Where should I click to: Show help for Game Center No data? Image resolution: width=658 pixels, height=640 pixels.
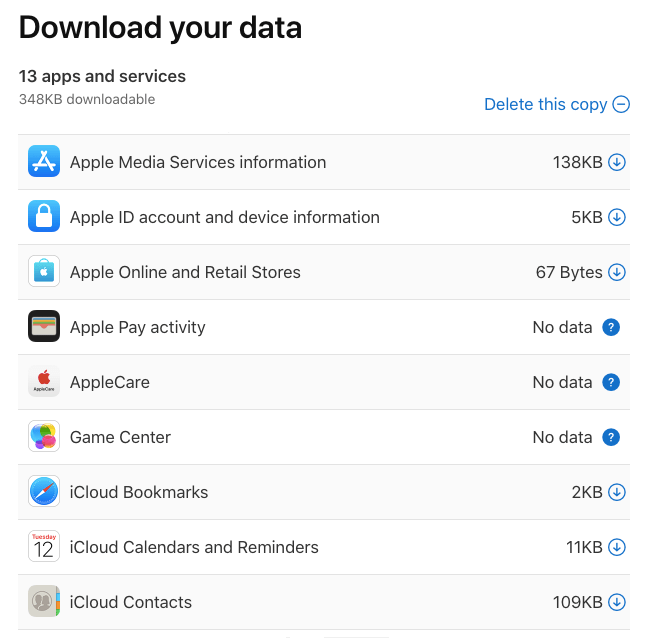click(x=611, y=437)
